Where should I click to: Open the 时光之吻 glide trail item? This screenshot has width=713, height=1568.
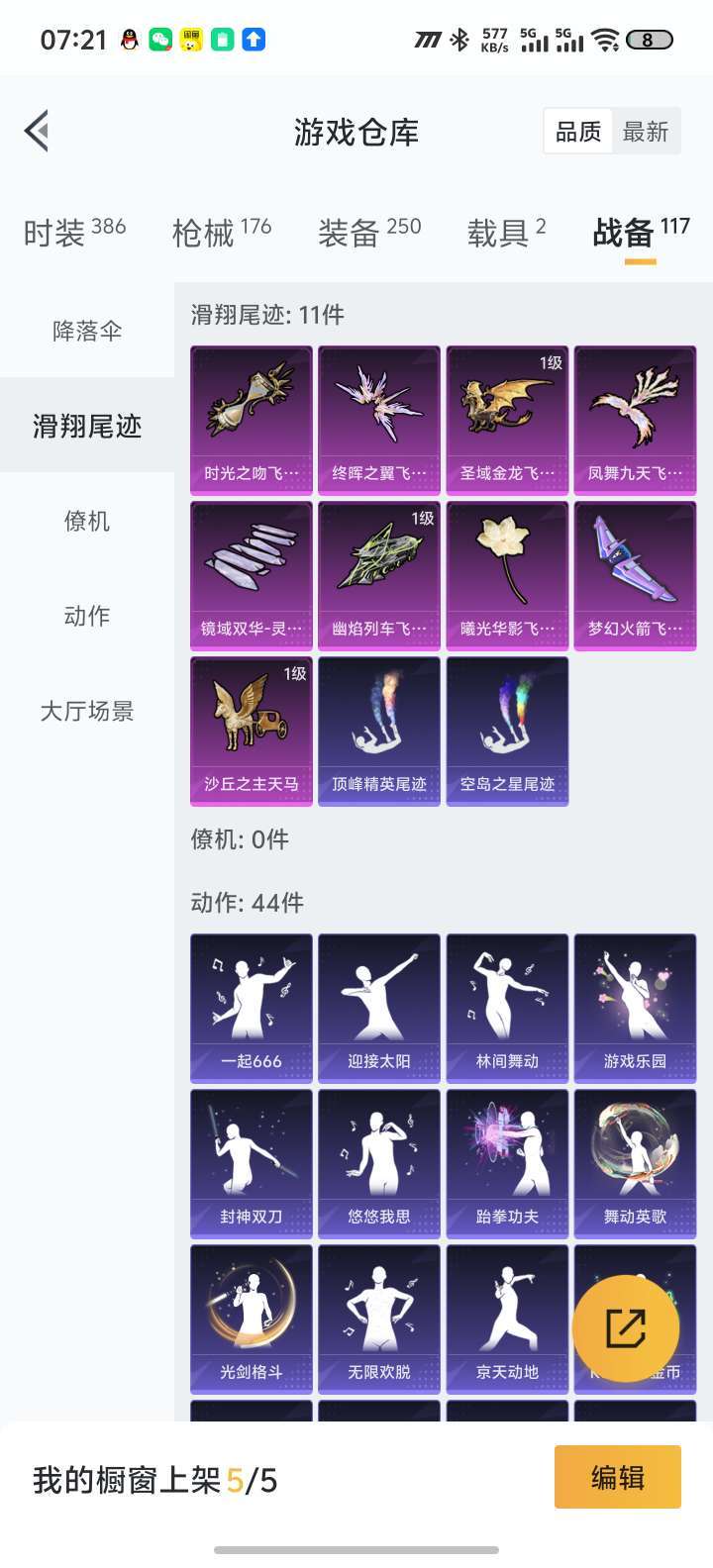tap(252, 421)
